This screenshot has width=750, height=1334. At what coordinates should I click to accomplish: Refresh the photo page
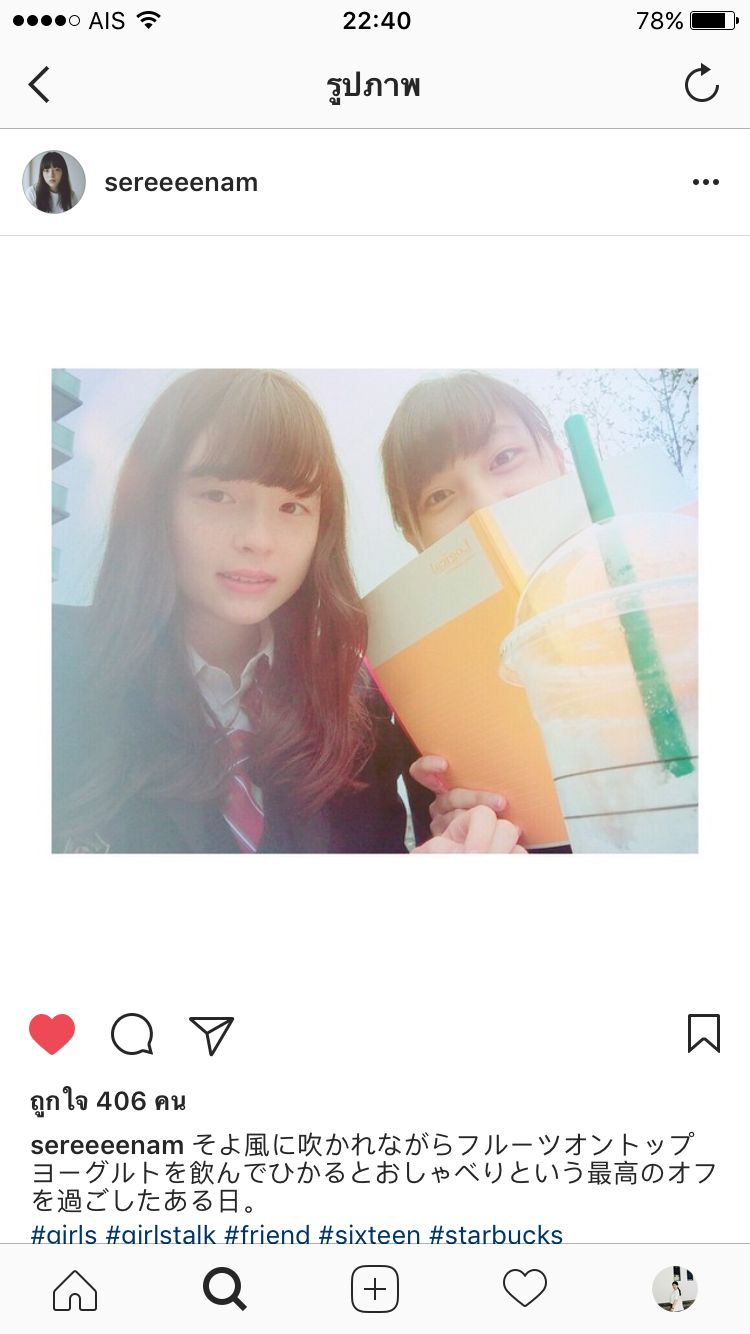701,84
